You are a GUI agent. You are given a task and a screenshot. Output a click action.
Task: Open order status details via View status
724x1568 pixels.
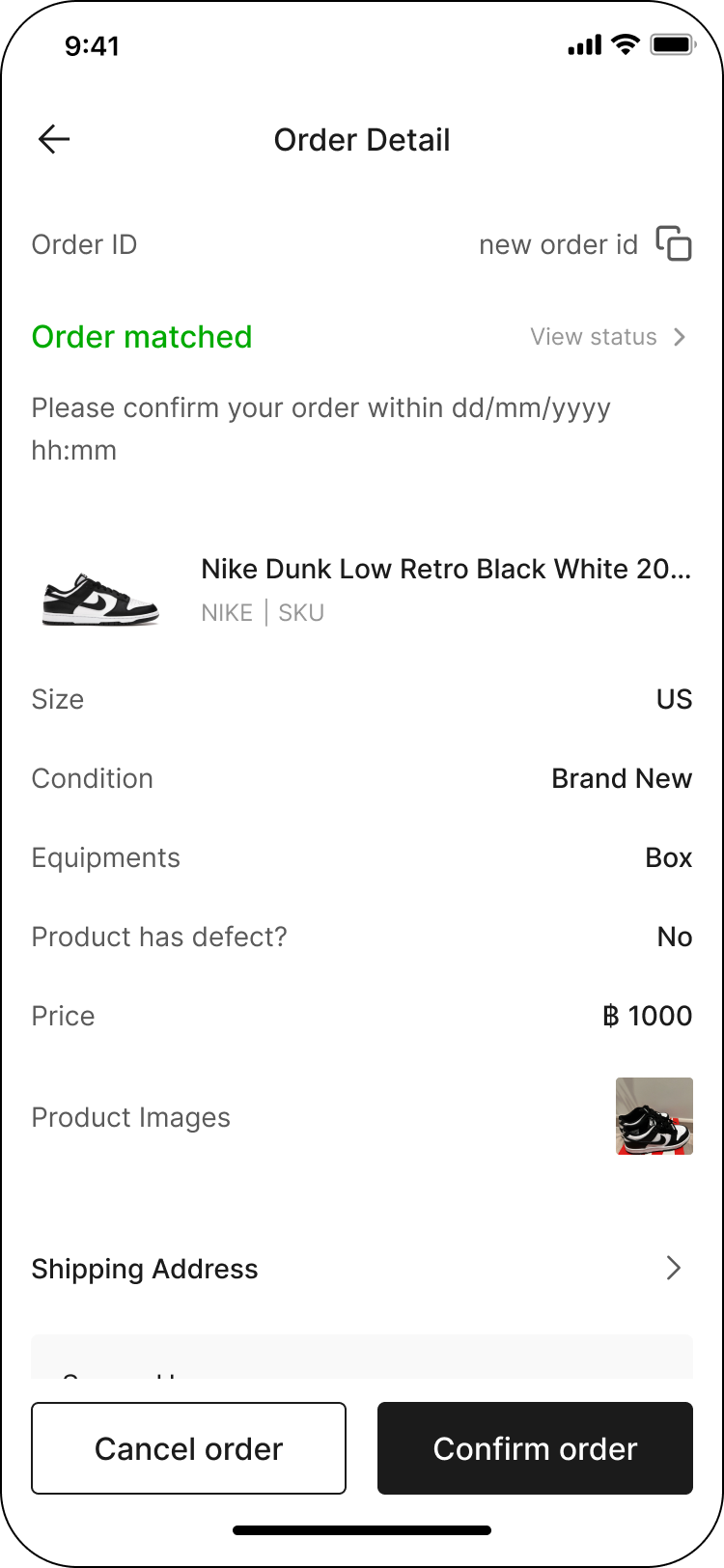click(592, 337)
